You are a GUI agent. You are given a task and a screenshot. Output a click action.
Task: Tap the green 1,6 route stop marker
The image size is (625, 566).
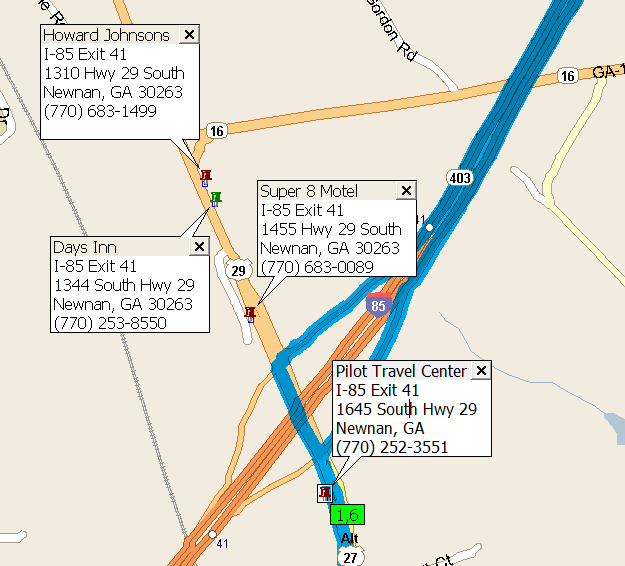coord(348,515)
